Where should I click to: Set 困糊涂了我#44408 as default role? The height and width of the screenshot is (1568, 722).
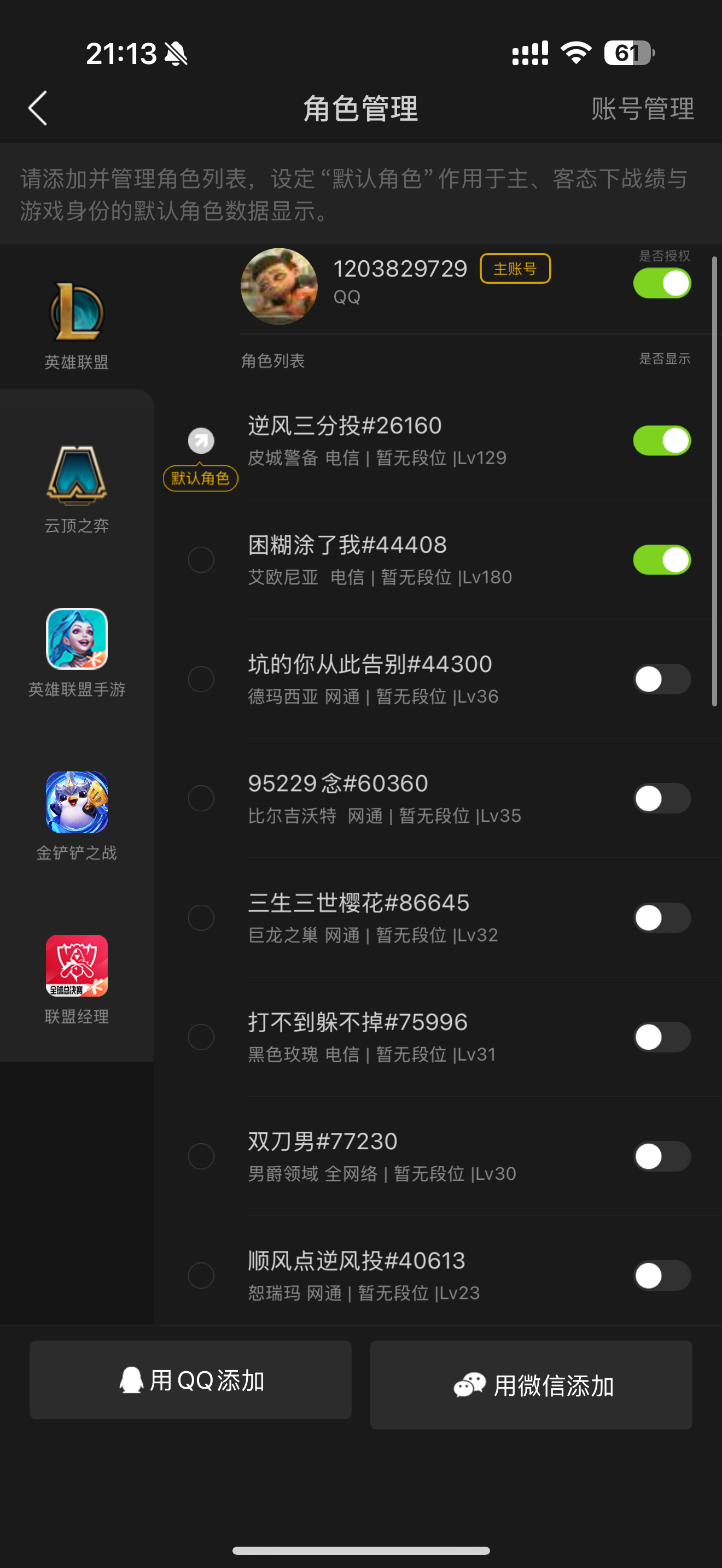point(201,560)
